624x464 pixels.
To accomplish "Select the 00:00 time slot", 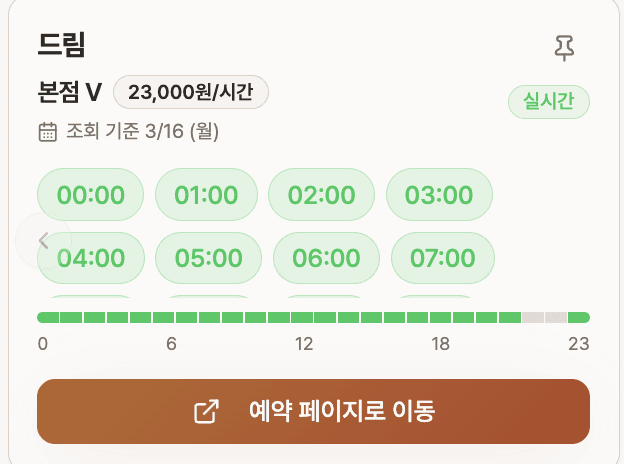I will click(x=90, y=195).
